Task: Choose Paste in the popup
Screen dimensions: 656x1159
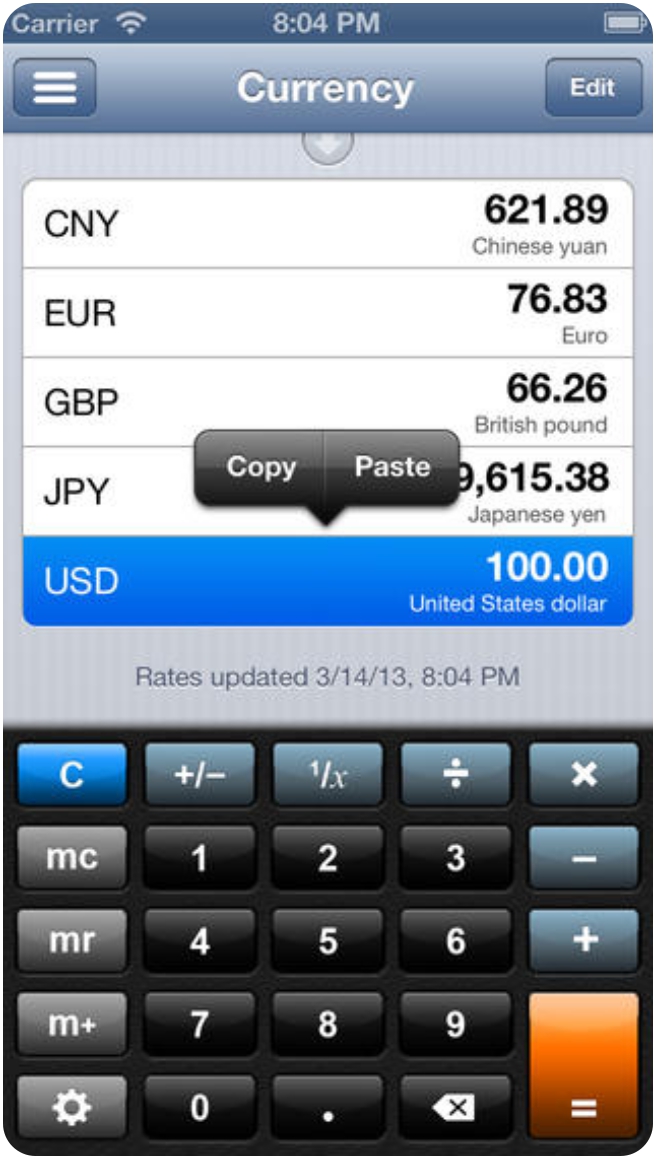Action: pyautogui.click(x=392, y=467)
